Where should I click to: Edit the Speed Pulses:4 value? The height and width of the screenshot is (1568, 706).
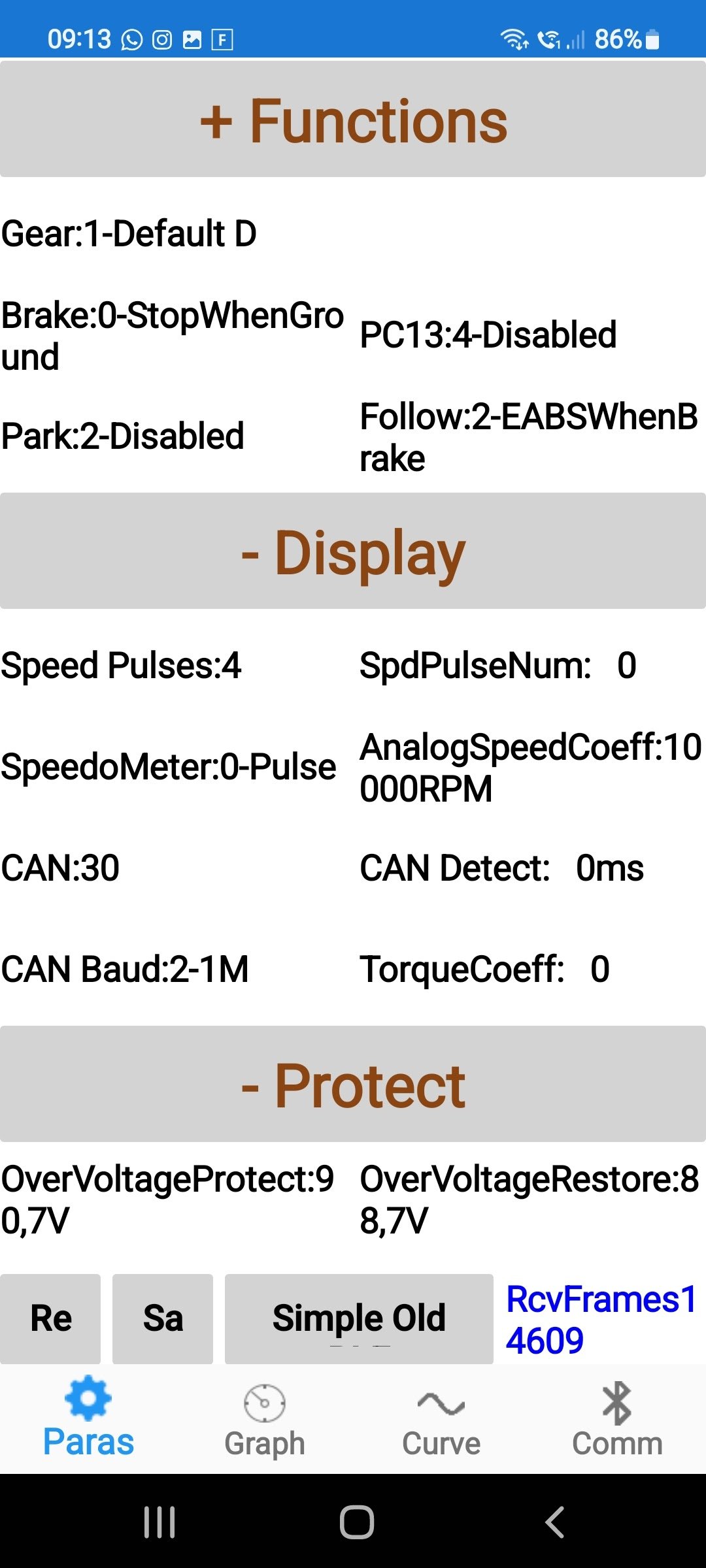[122, 666]
